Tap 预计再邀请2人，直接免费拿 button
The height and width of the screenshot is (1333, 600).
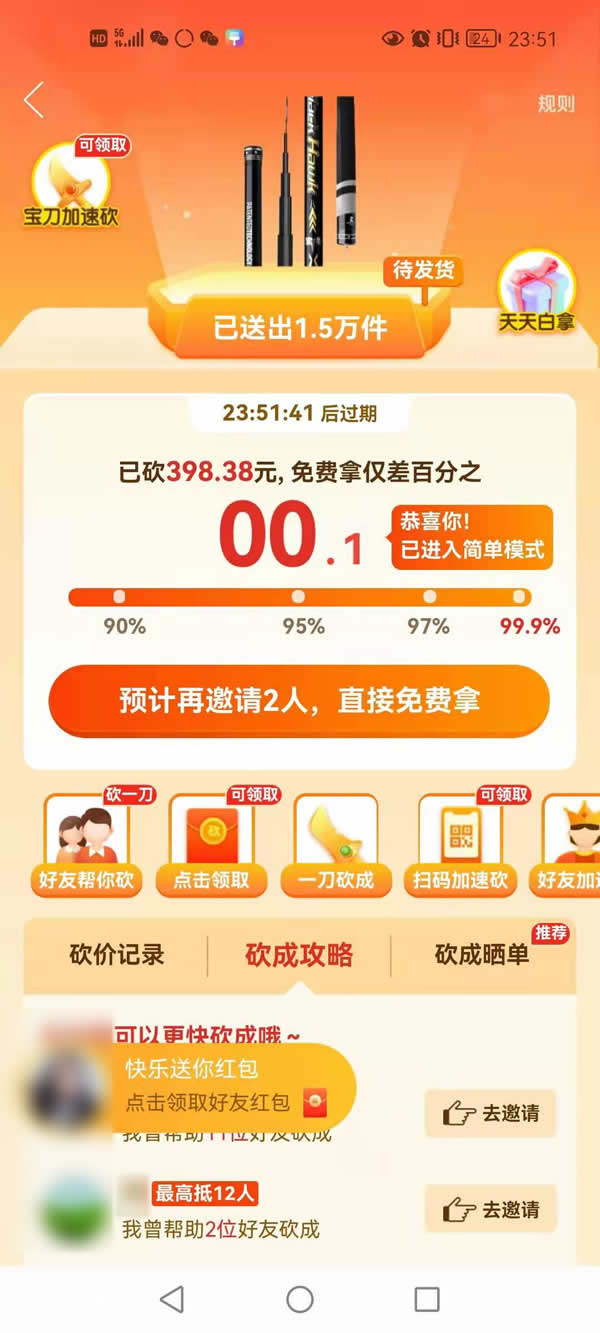point(299,700)
